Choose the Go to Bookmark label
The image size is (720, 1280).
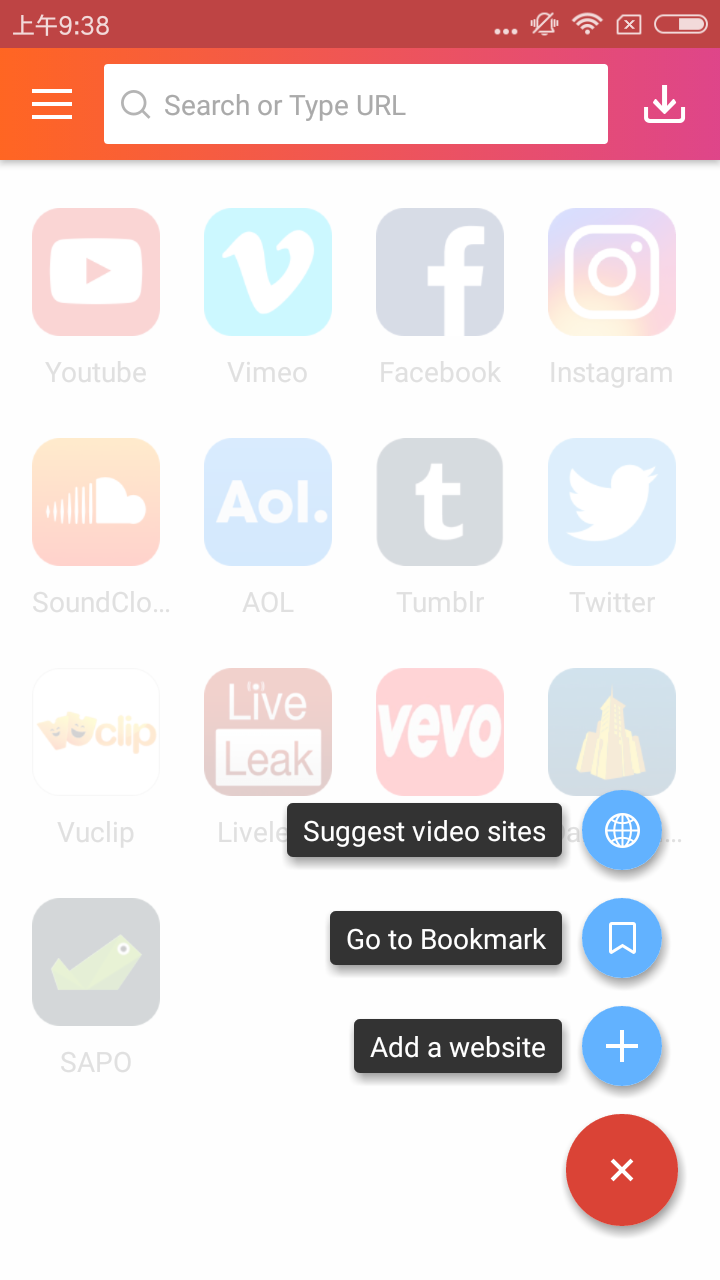tap(446, 939)
